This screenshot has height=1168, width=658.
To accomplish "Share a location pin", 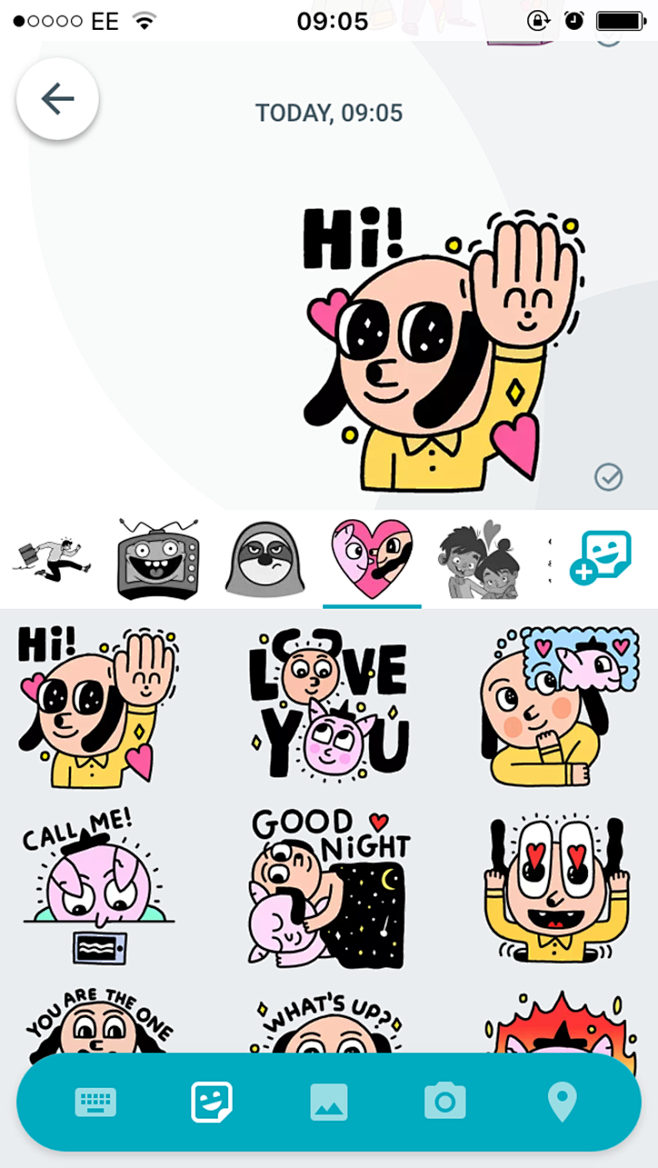I will coord(562,1103).
